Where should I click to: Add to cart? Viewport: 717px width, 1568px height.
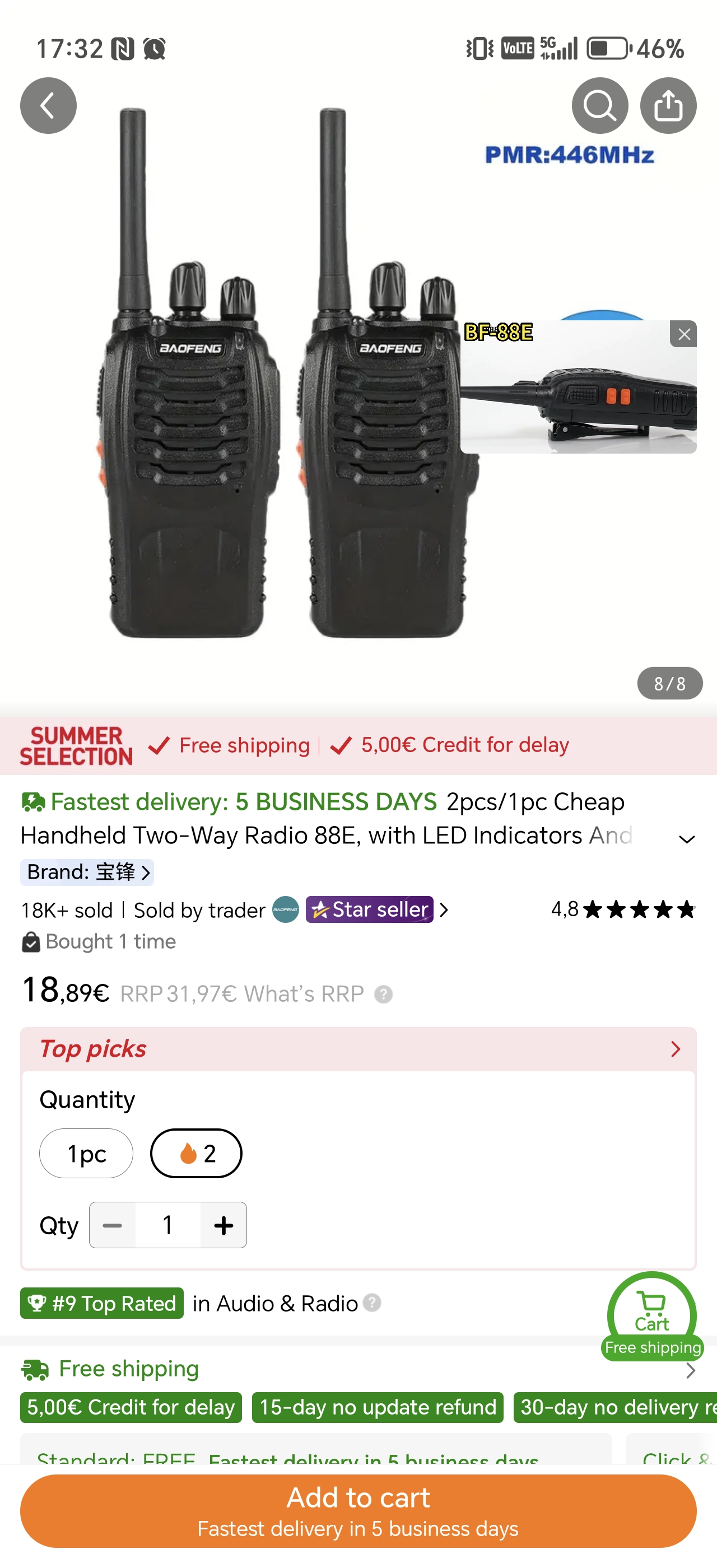coord(358,1511)
